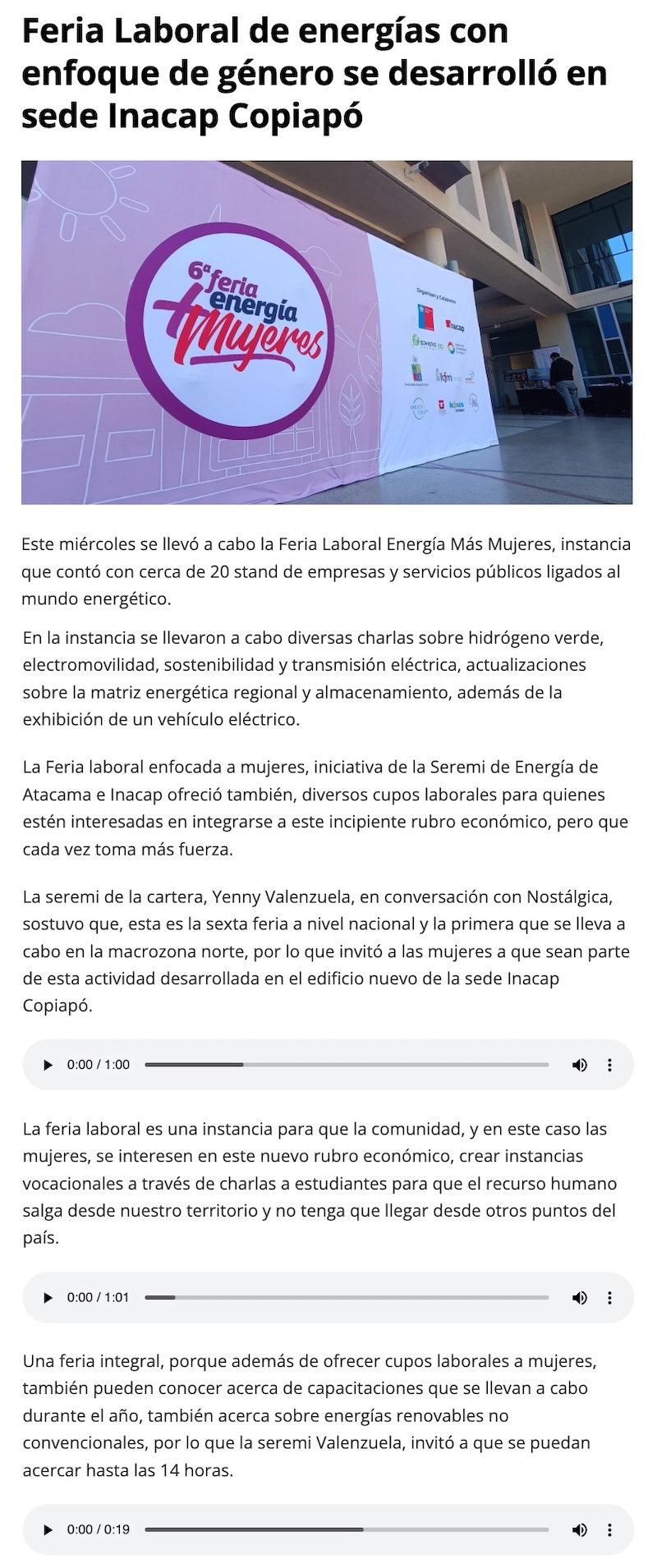Mute the 1:00 audio clip
The image size is (657, 1568).
coord(580,1065)
